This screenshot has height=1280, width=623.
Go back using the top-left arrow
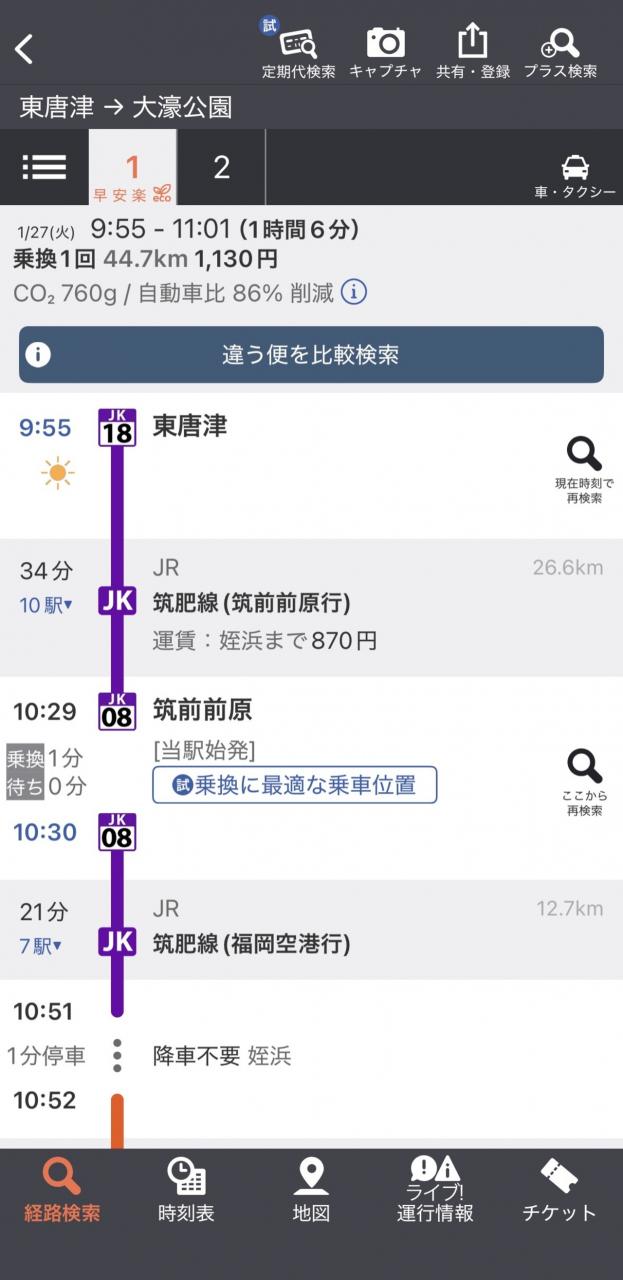(25, 48)
